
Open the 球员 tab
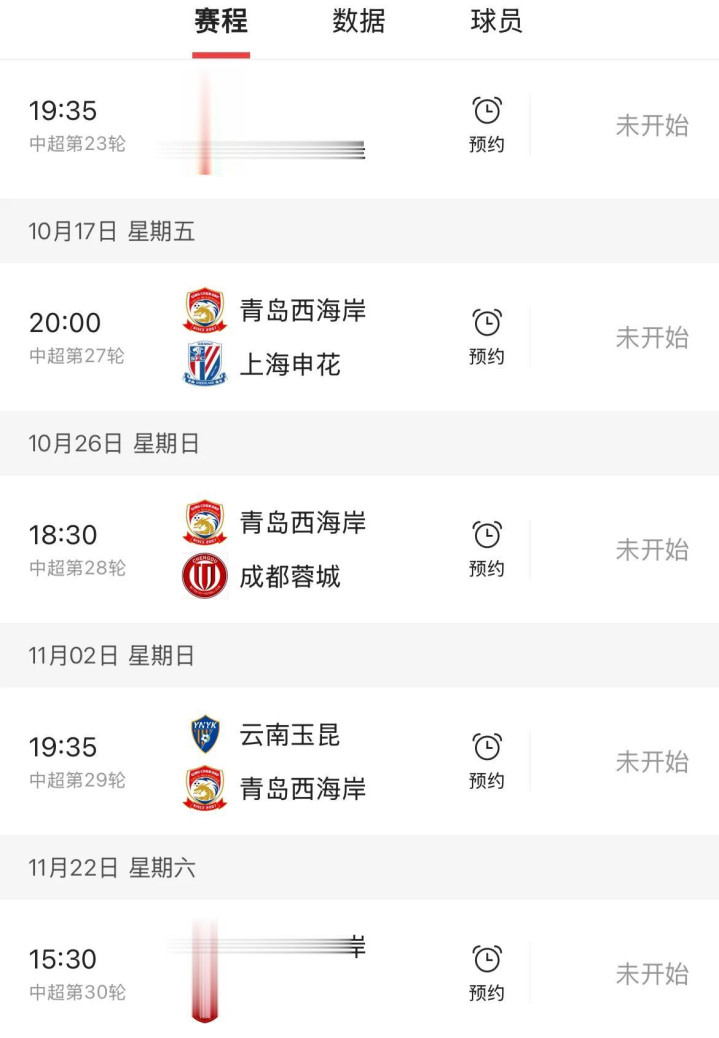[x=496, y=22]
